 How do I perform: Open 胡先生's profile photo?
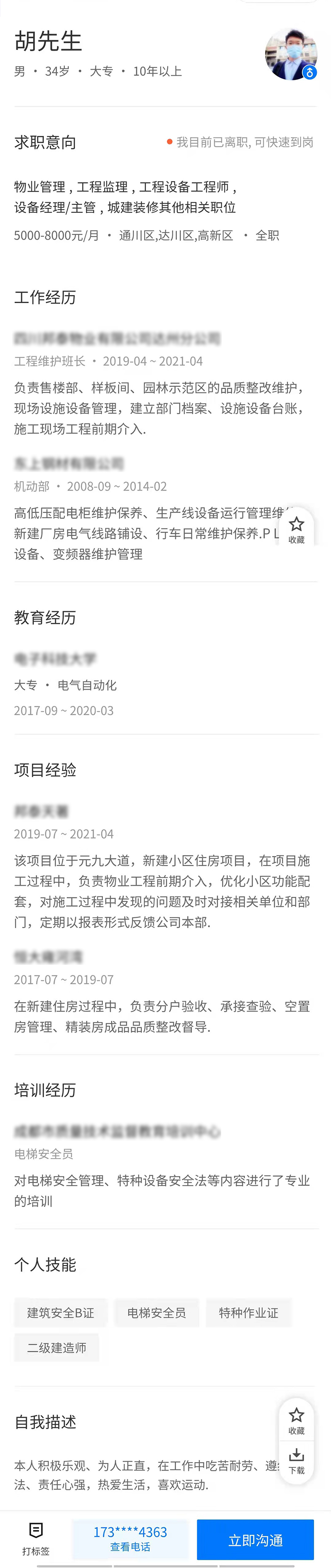click(291, 54)
